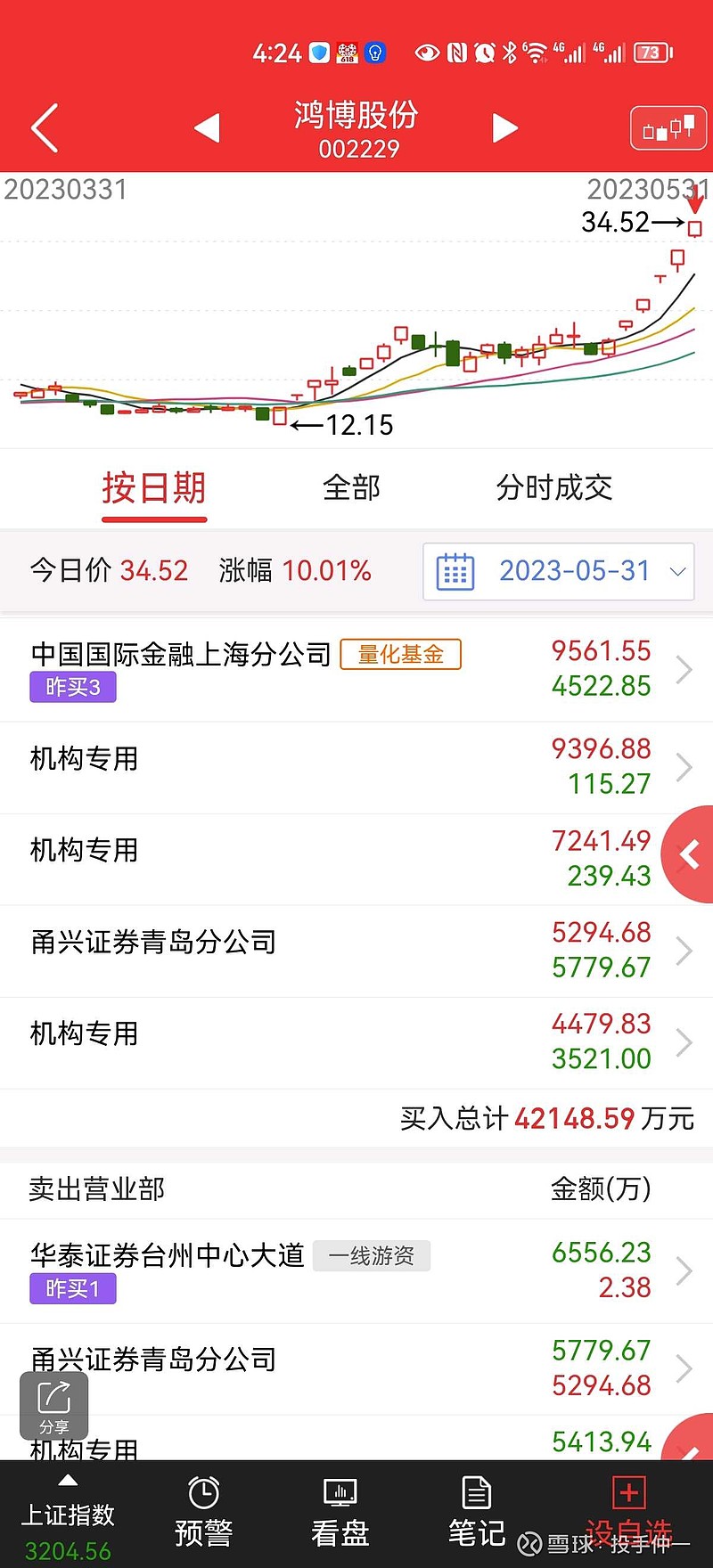Open the 机构专用 row with 9396.88
The image size is (713, 1568).
tap(356, 767)
